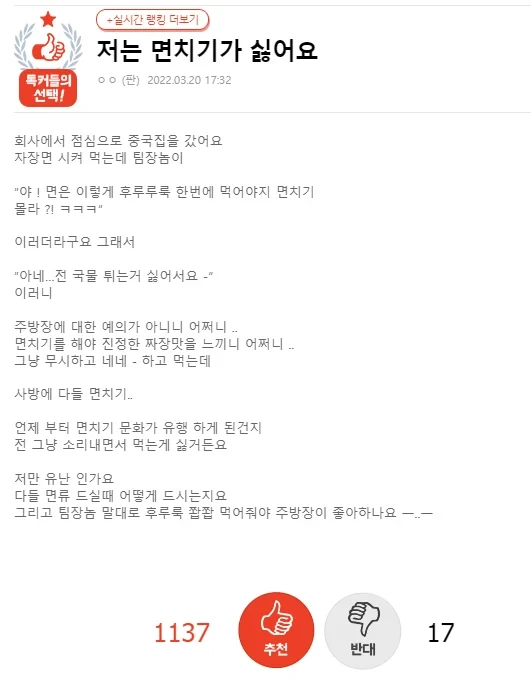The width and height of the screenshot is (531, 688).
Task: Downvote the post with the 반대 button
Action: pyautogui.click(x=362, y=631)
